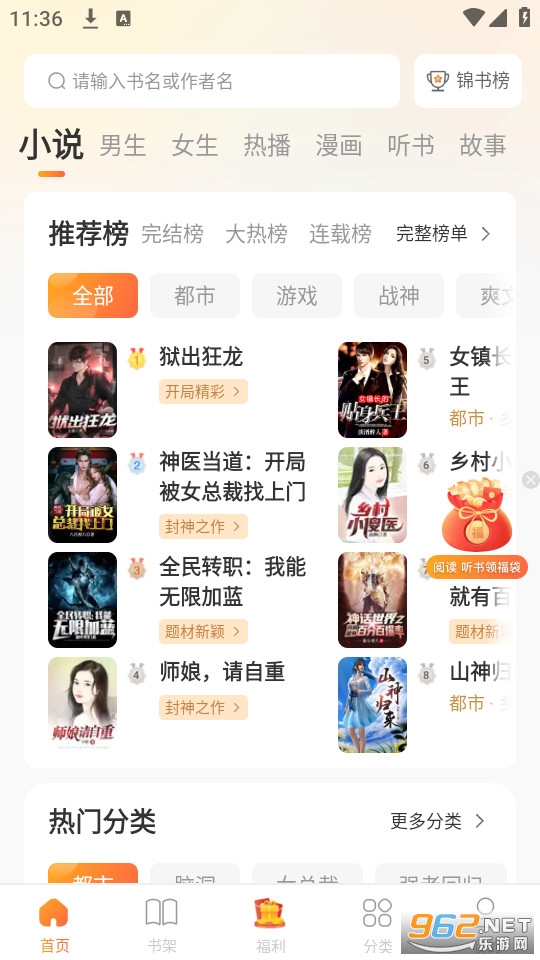This screenshot has width=540, height=960.
Task: Switch to the 男生 top tab
Action: [x=122, y=146]
